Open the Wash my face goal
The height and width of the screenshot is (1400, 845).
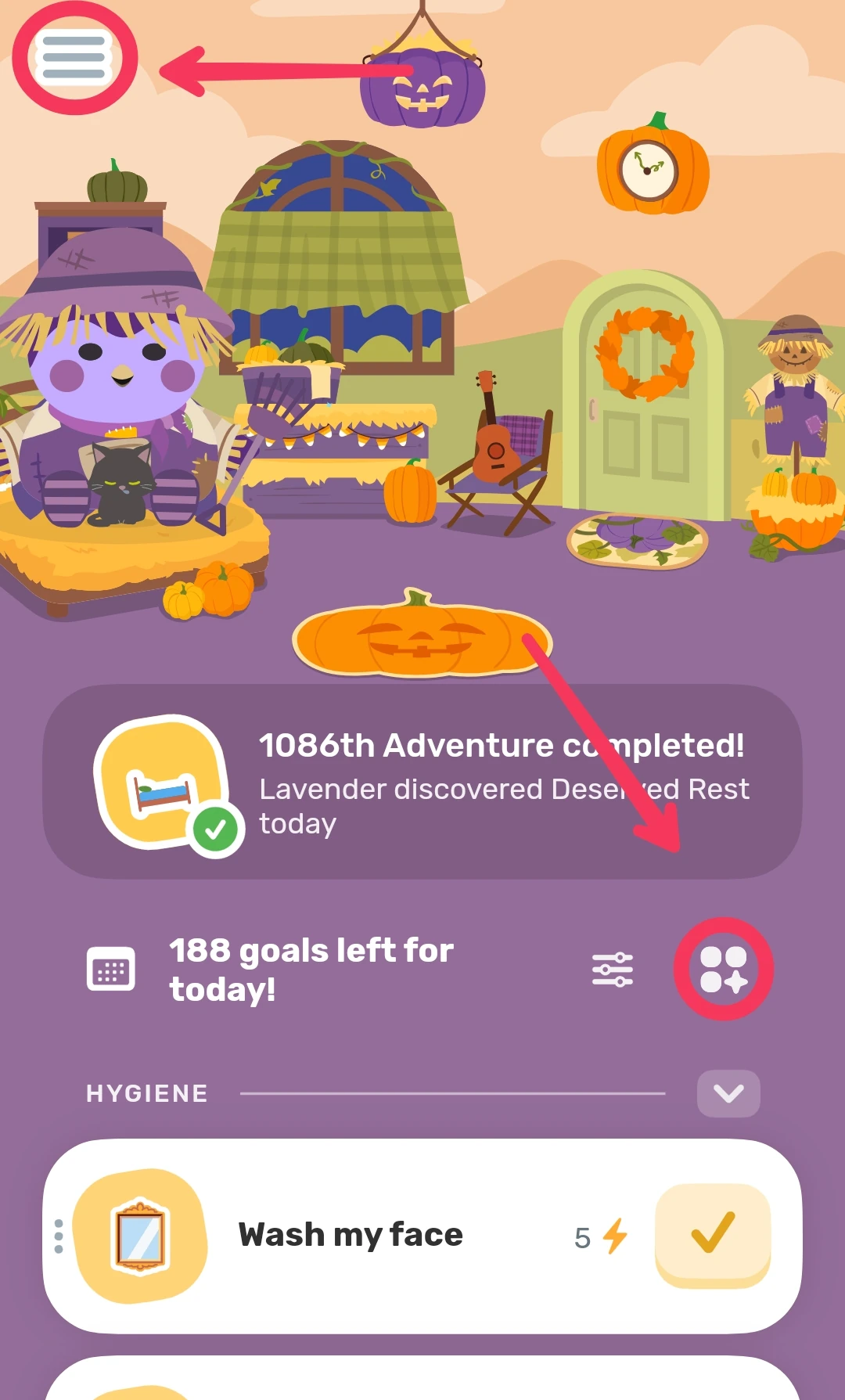click(351, 1235)
